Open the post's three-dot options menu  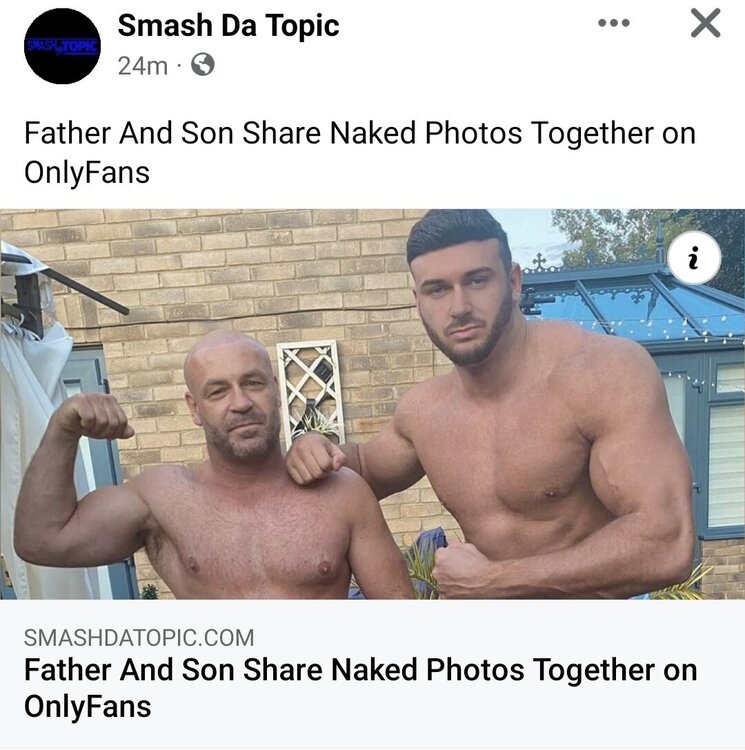[614, 23]
